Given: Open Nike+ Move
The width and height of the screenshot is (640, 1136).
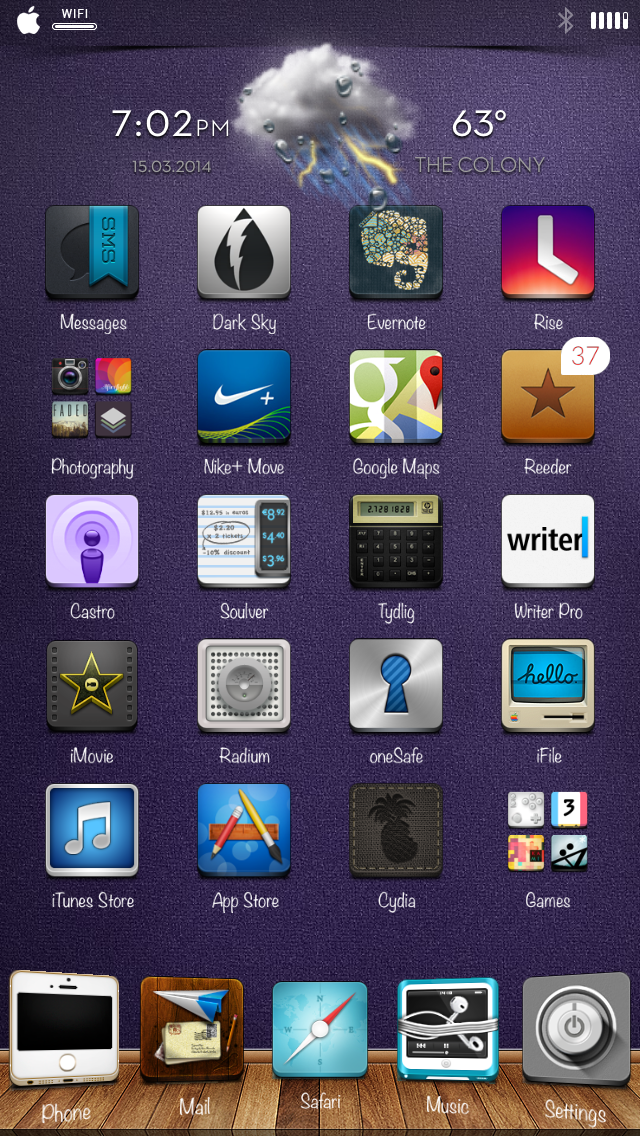Looking at the screenshot, I should pyautogui.click(x=244, y=396).
